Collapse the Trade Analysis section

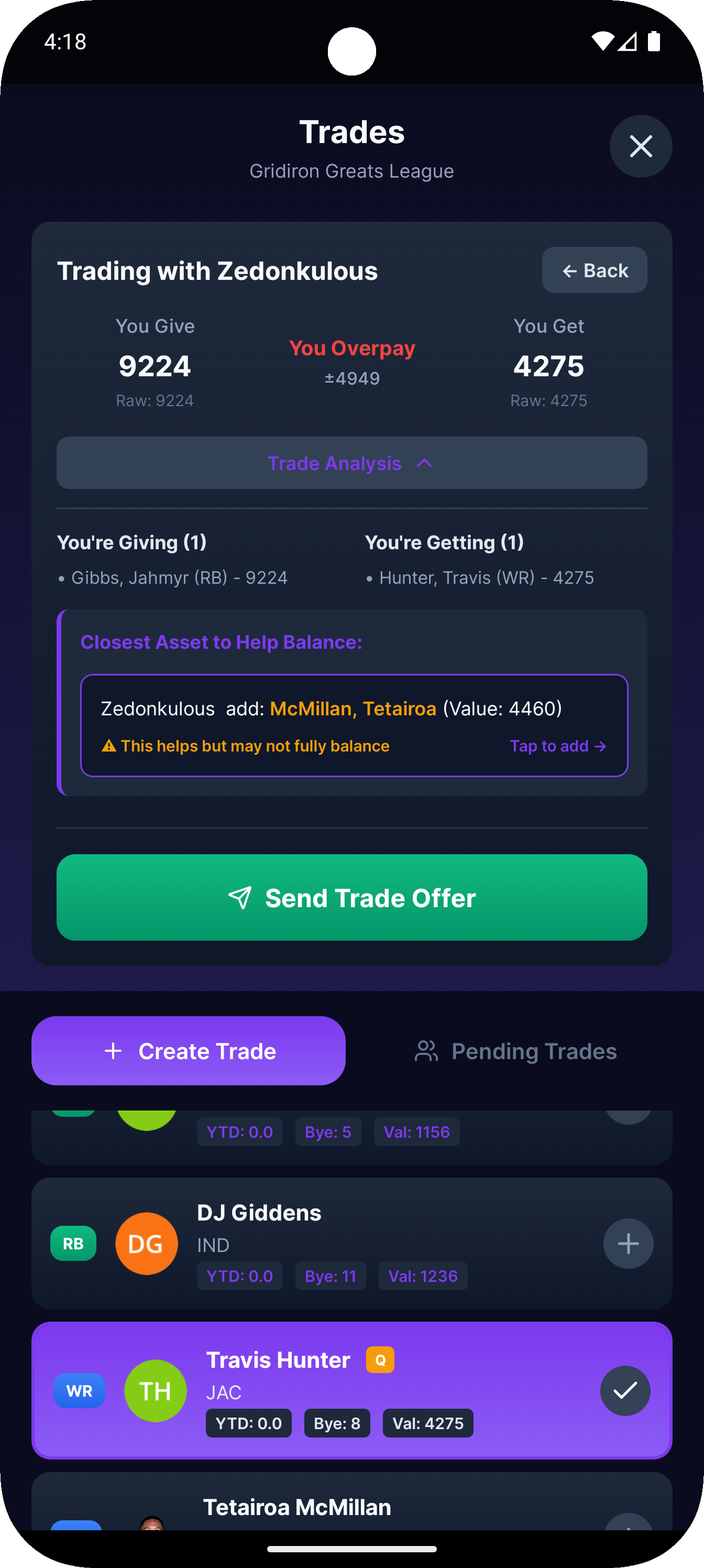tap(351, 463)
